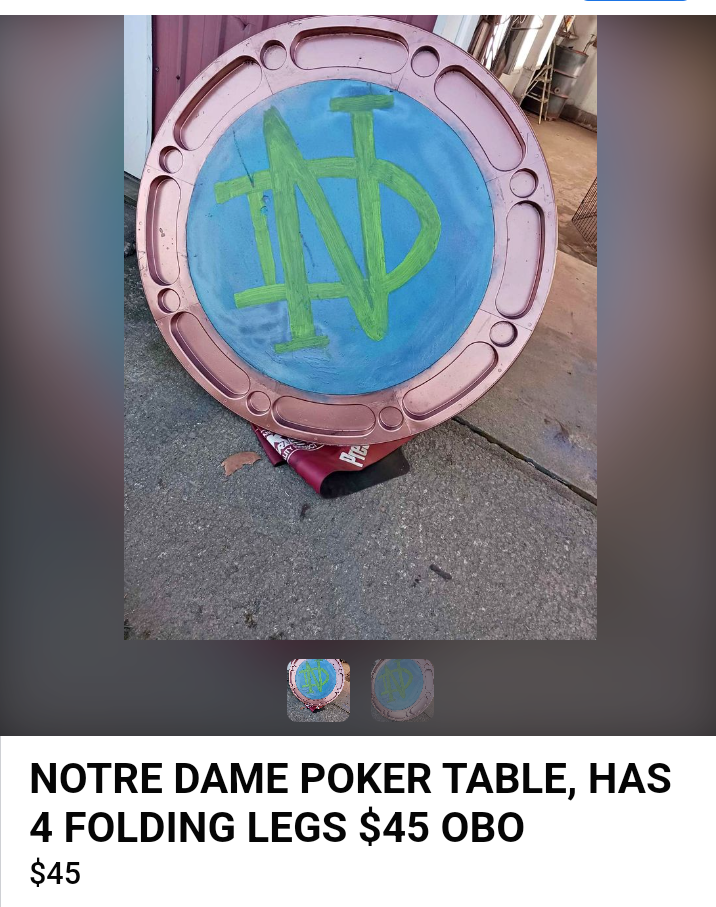Open the main poker table listing photo

[x=360, y=327]
